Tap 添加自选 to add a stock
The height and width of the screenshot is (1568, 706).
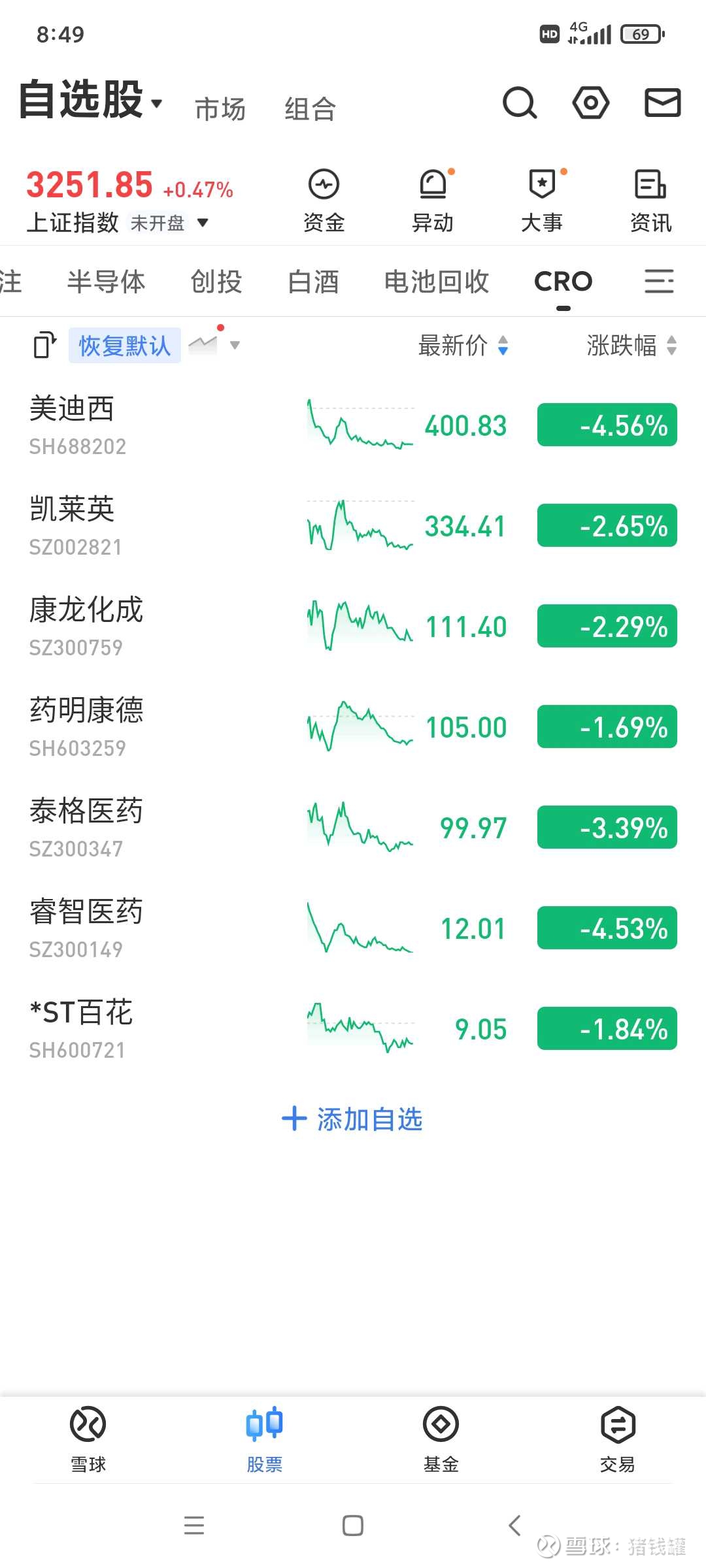click(x=353, y=1119)
